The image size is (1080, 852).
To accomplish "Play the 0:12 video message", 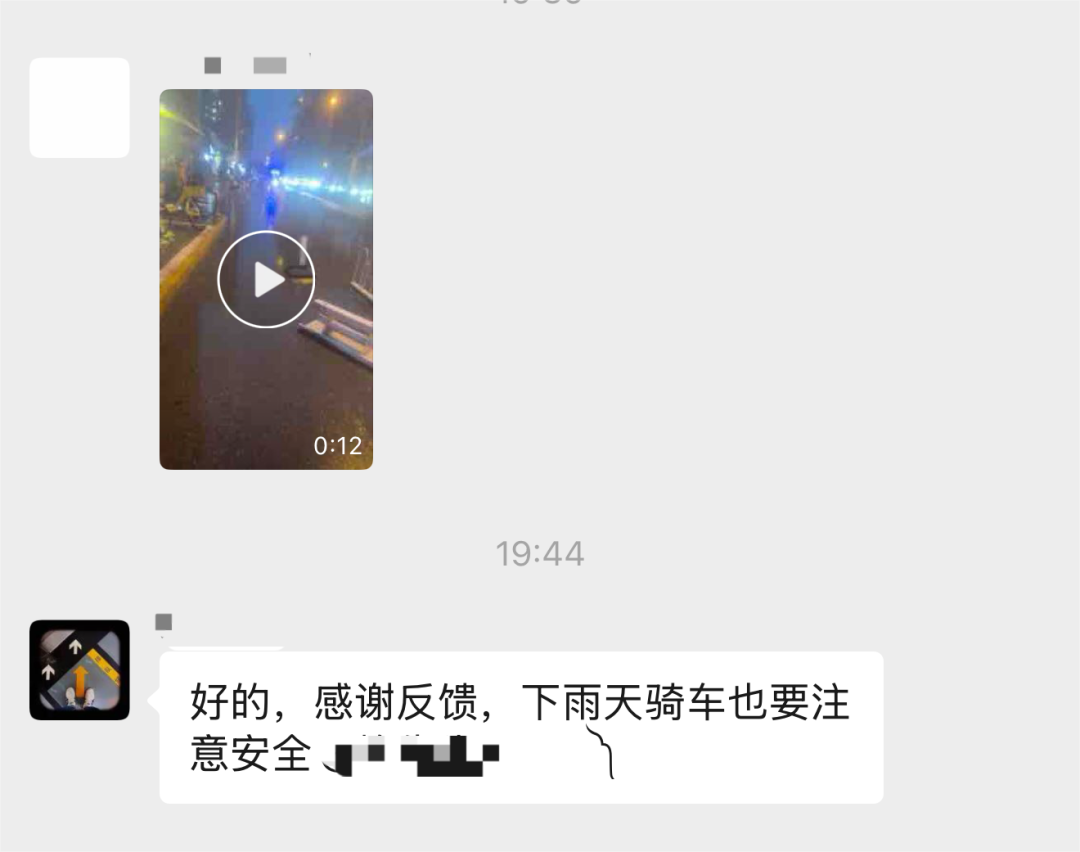I will click(266, 280).
